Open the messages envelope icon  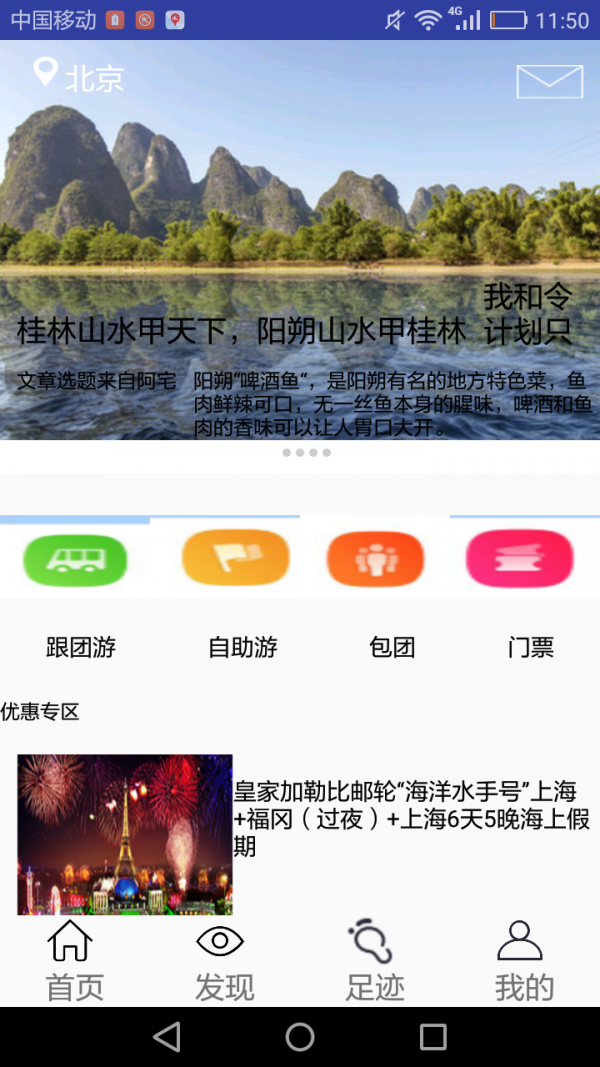point(549,82)
